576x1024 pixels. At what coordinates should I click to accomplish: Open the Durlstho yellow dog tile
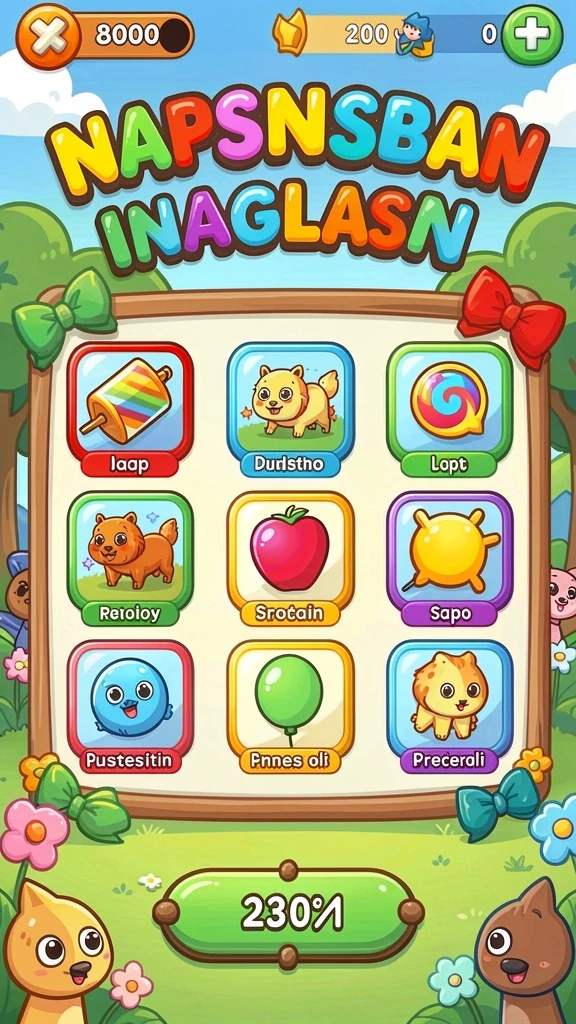(x=290, y=408)
